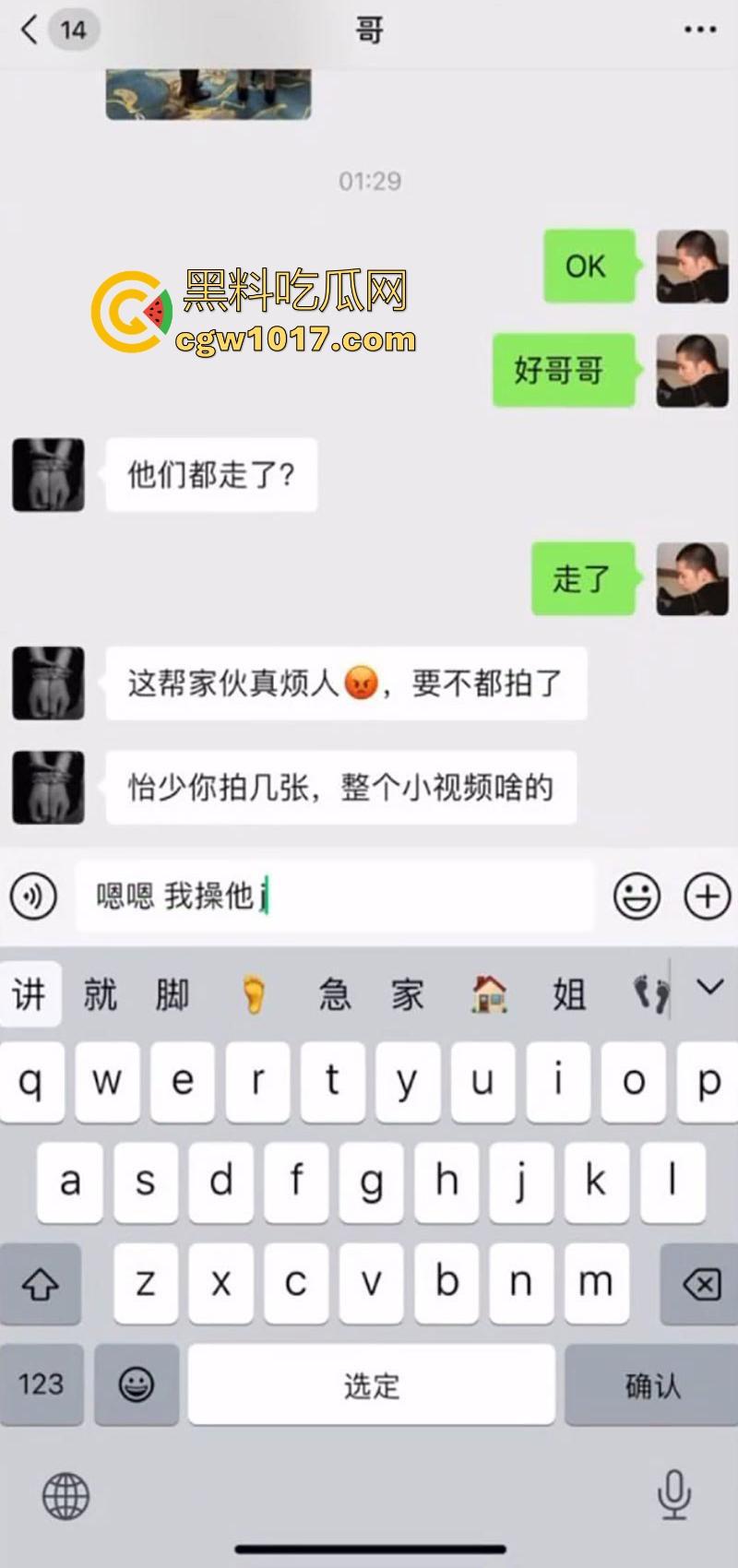Tap the voice message icon beside the input field

point(35,895)
